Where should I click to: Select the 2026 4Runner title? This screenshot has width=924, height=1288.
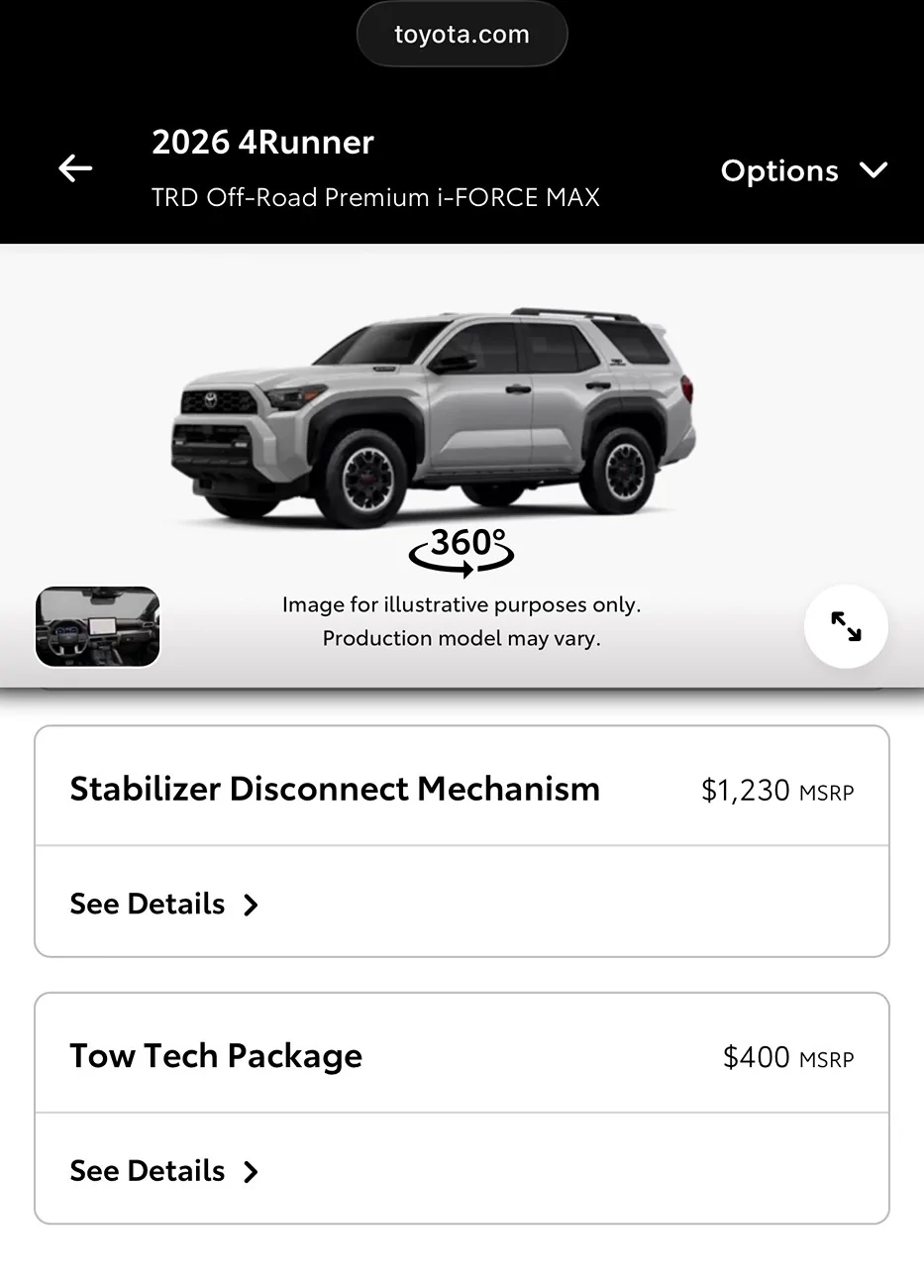[x=262, y=142]
